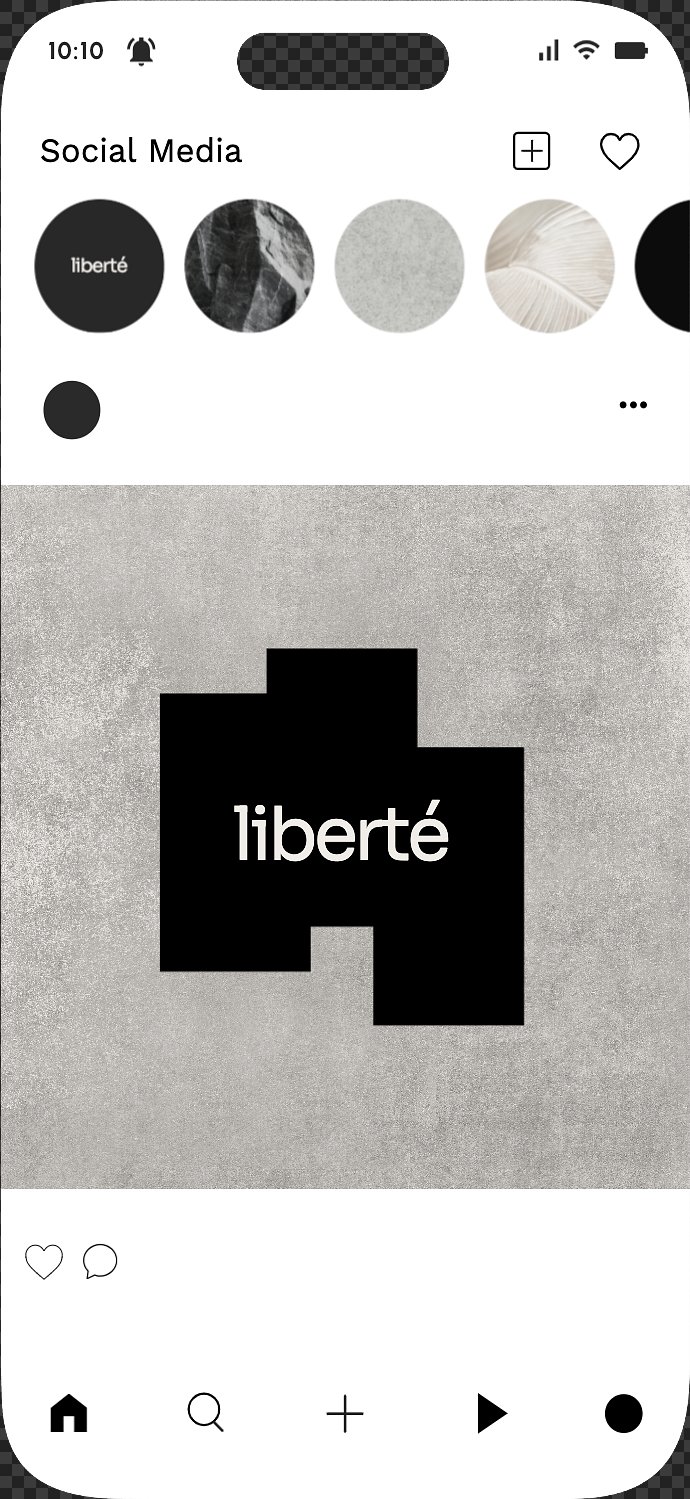Open the post's three-dot options menu
The image size is (690, 1499).
633,405
